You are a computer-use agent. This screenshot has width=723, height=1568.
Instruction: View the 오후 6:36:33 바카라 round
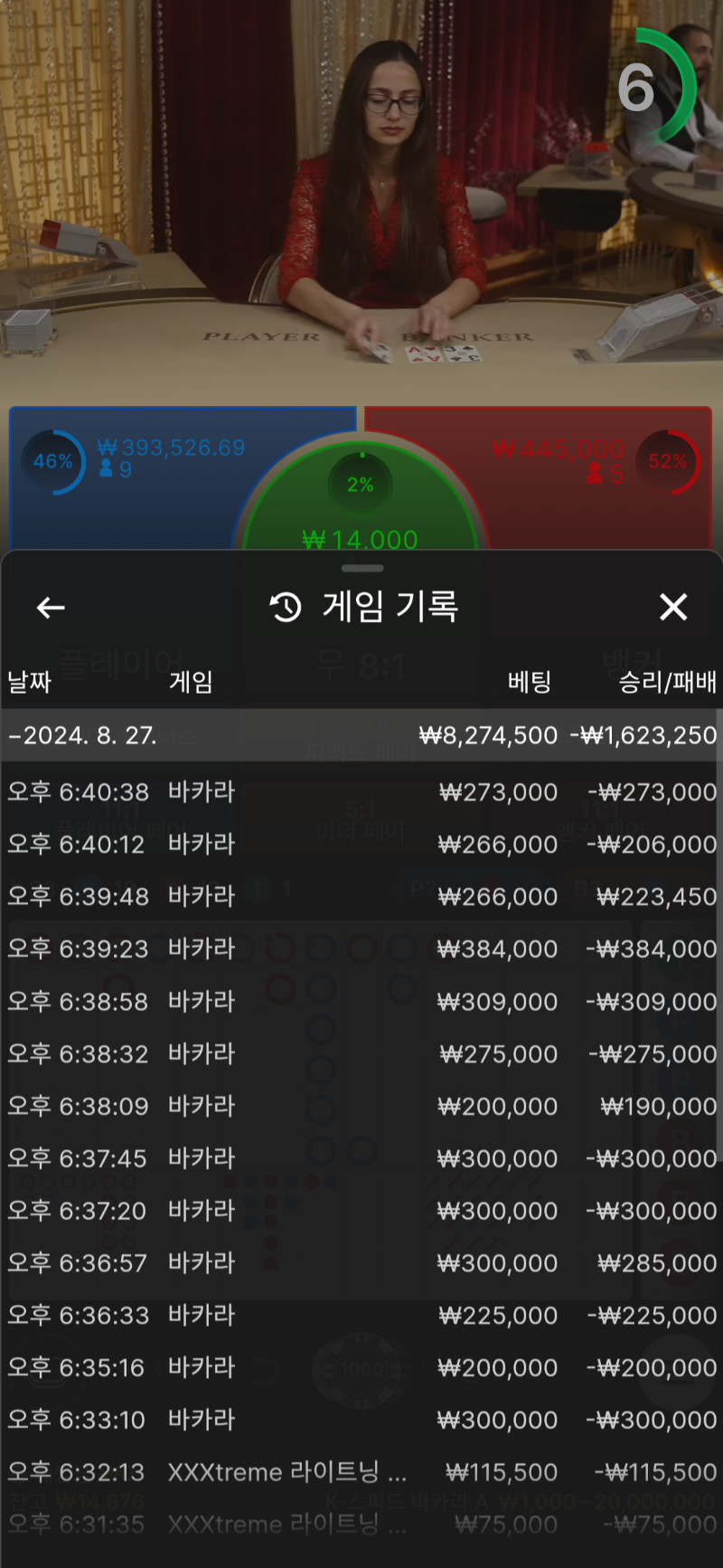click(x=361, y=1316)
